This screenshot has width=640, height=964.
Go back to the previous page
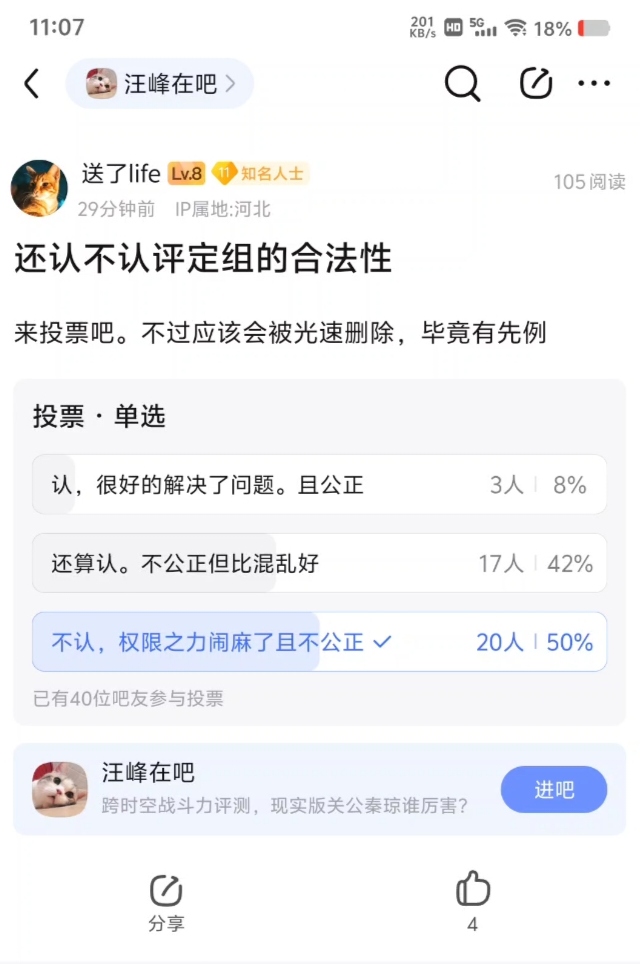tap(32, 84)
